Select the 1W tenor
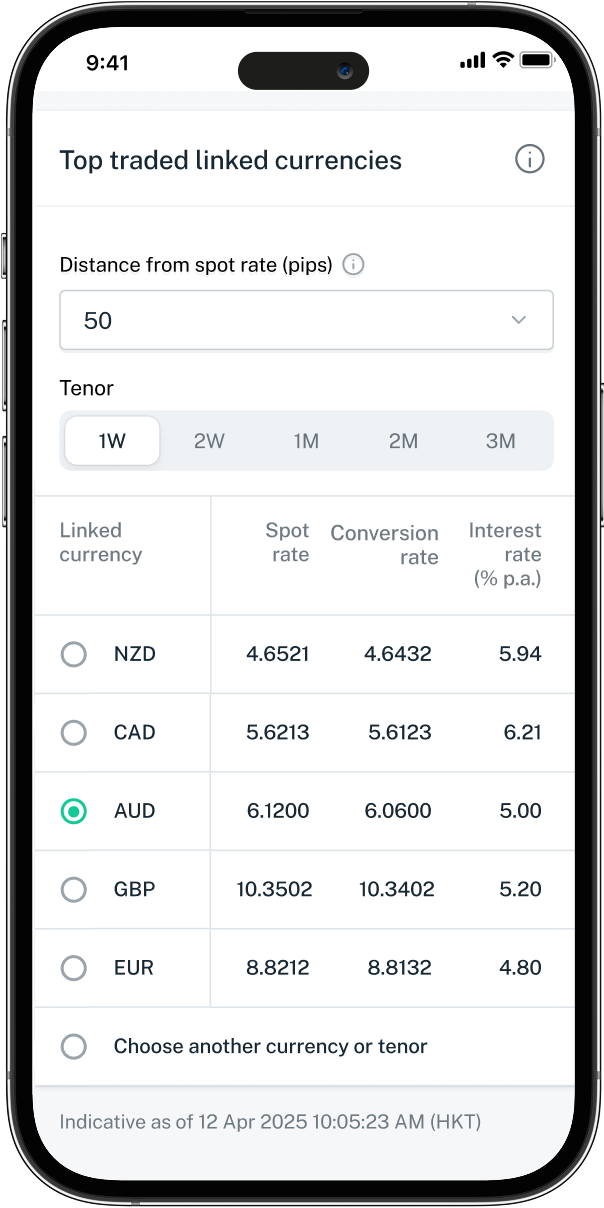The height and width of the screenshot is (1208, 604). pyautogui.click(x=112, y=441)
